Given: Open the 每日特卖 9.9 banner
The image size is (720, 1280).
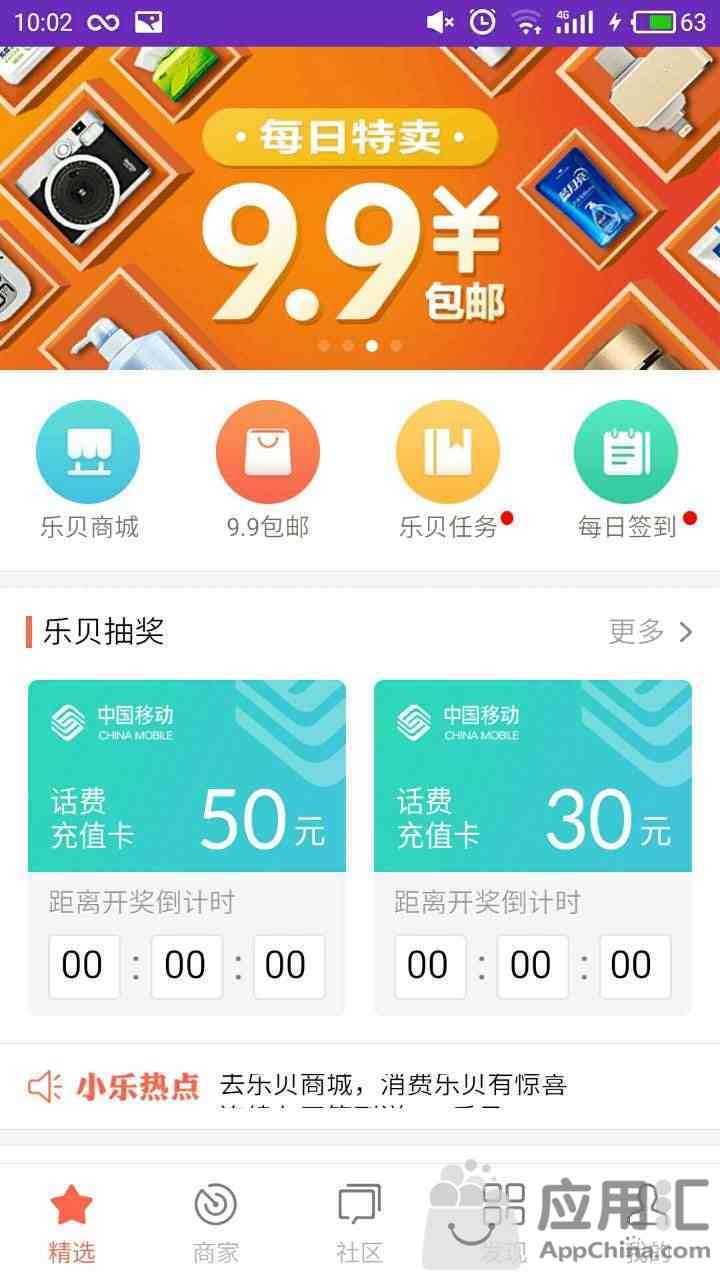Looking at the screenshot, I should (x=360, y=210).
